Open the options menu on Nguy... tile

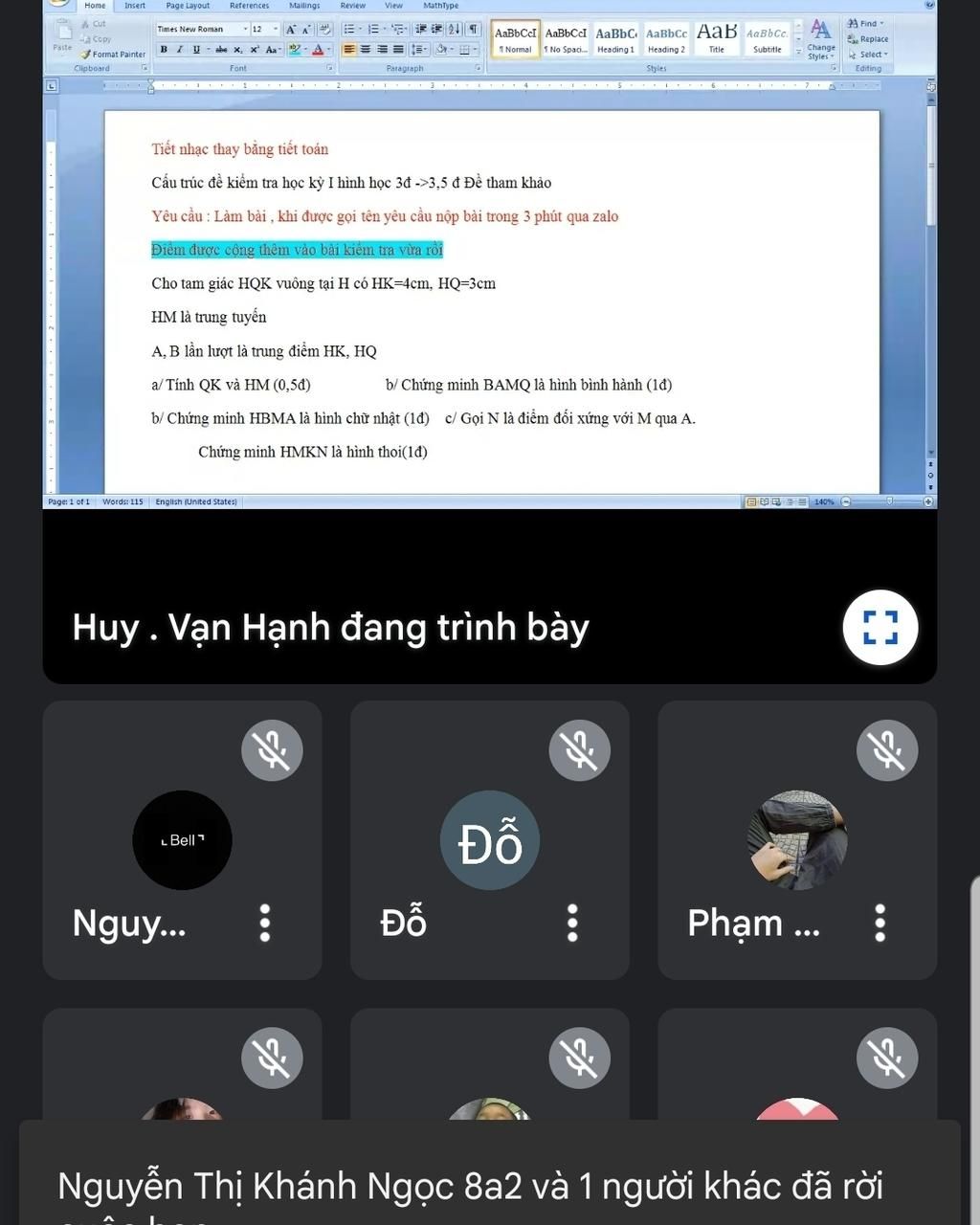(x=266, y=923)
